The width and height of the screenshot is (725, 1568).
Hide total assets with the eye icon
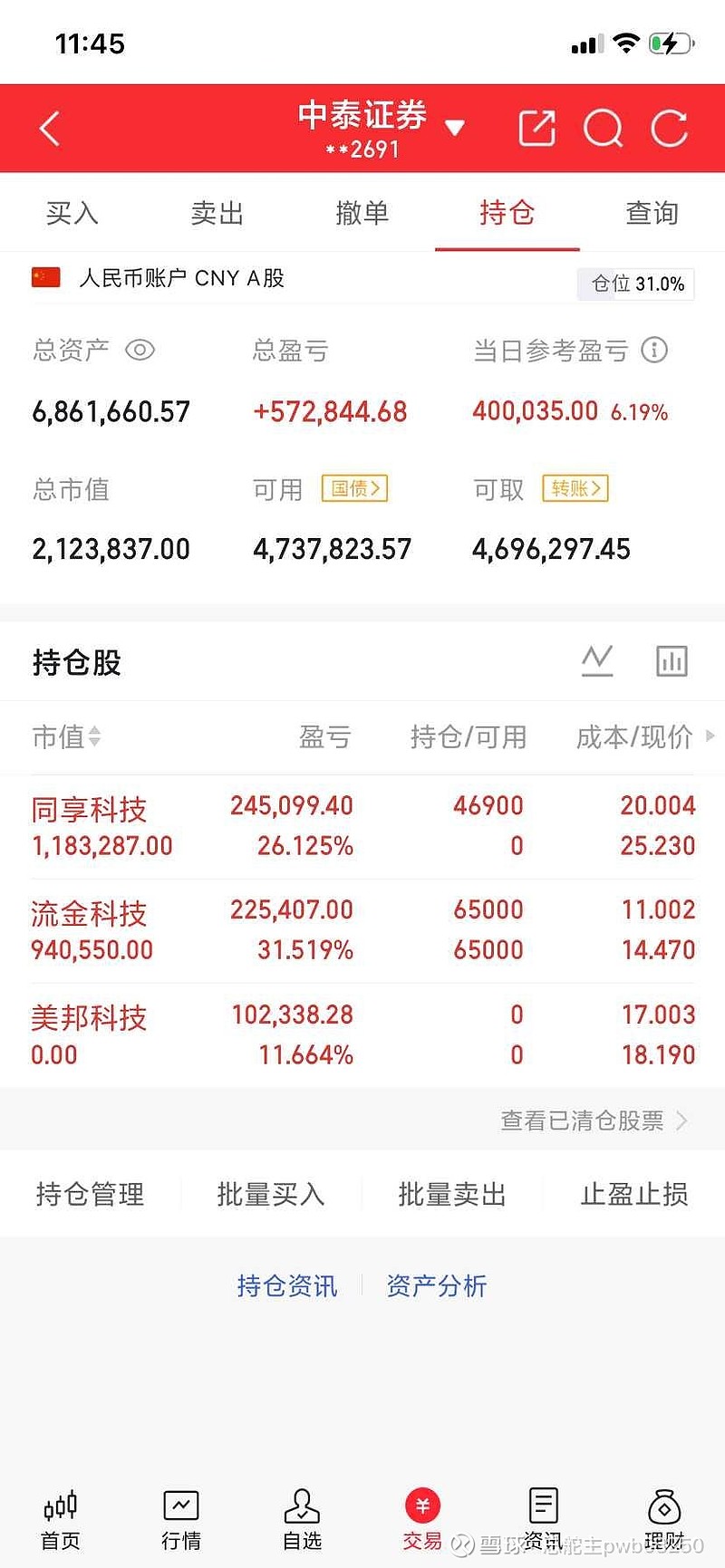coord(140,350)
